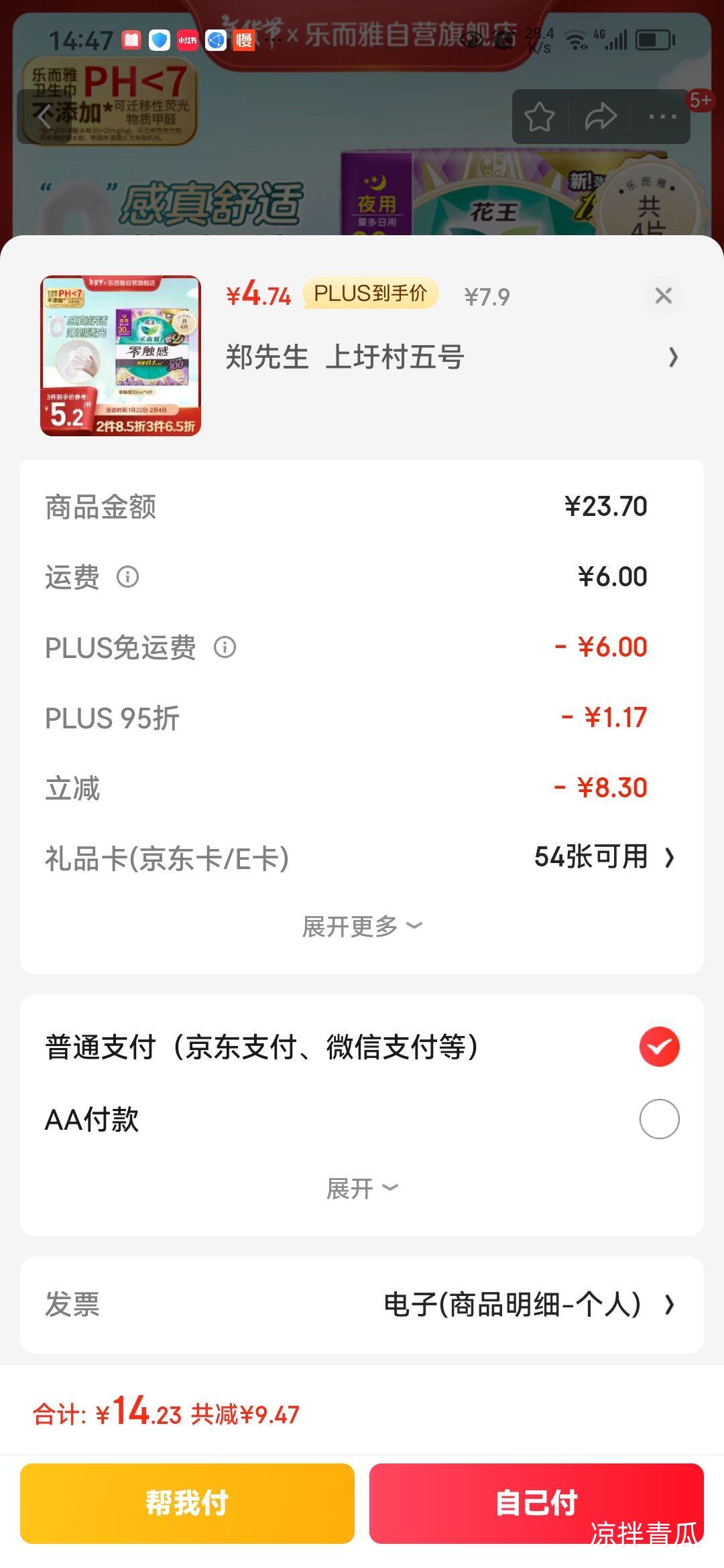Tap 自己付 to pay yourself
This screenshot has width=724, height=1568.
pos(536,1503)
